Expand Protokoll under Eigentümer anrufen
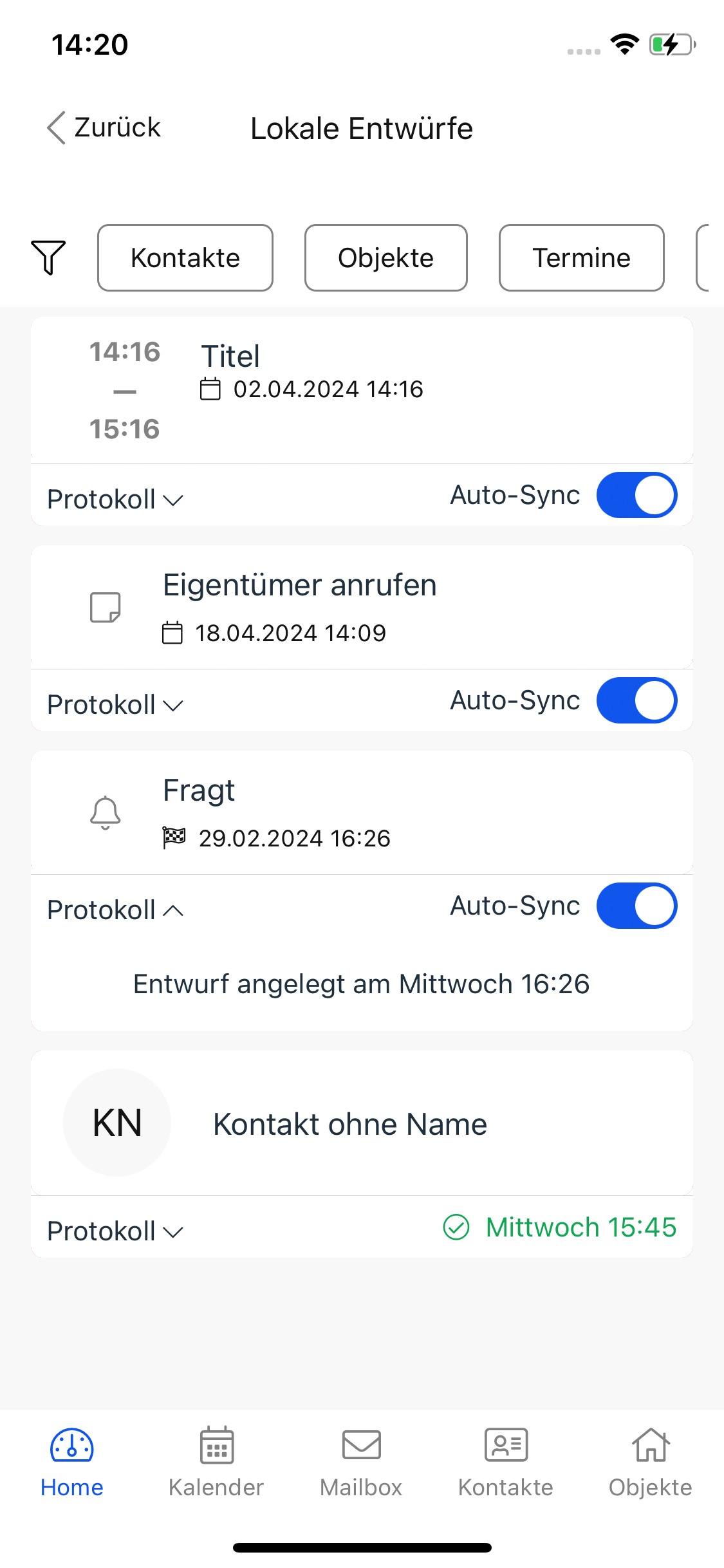Viewport: 724px width, 1568px height. [115, 705]
